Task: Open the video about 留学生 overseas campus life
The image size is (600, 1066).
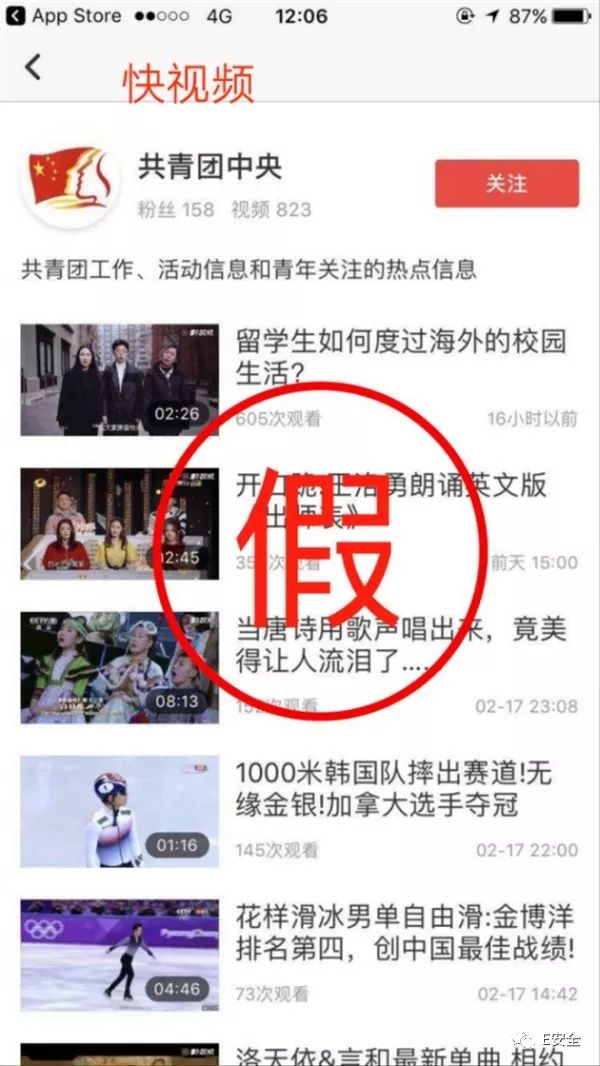Action: pos(400,357)
